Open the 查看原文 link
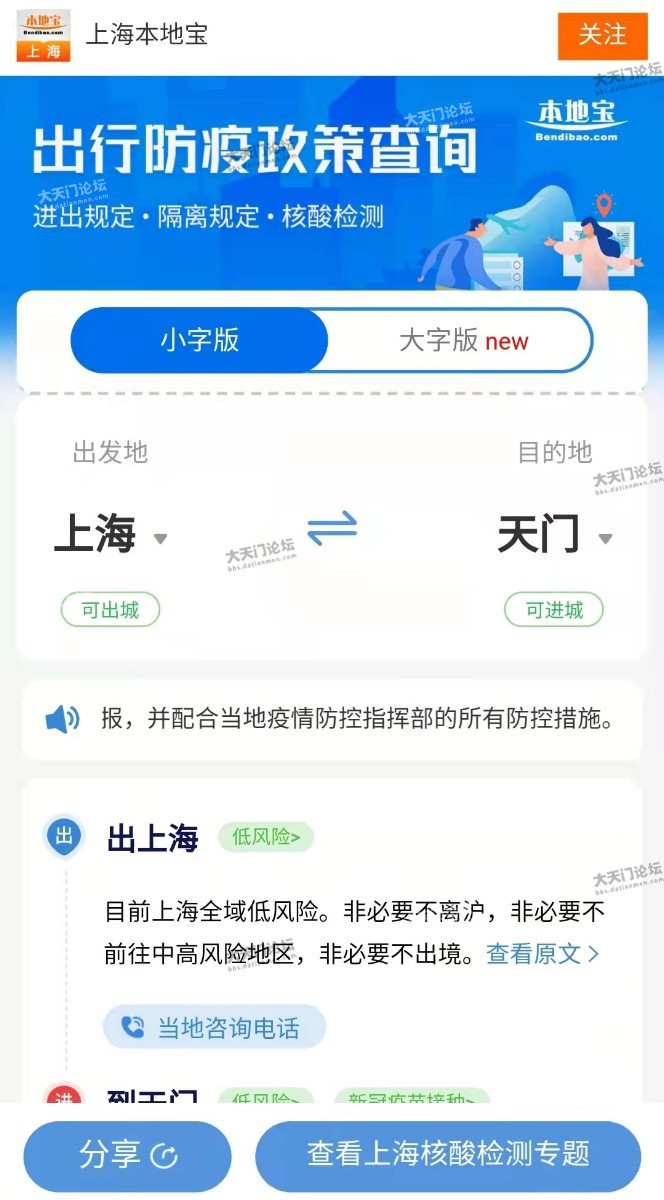The width and height of the screenshot is (664, 1200). (x=542, y=954)
